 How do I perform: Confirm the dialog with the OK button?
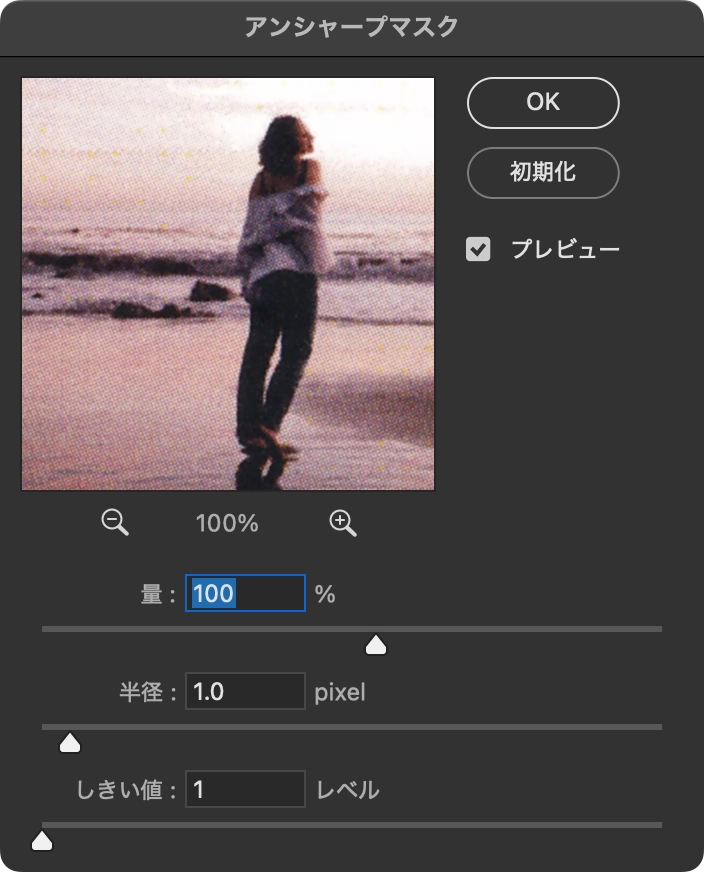pos(543,102)
